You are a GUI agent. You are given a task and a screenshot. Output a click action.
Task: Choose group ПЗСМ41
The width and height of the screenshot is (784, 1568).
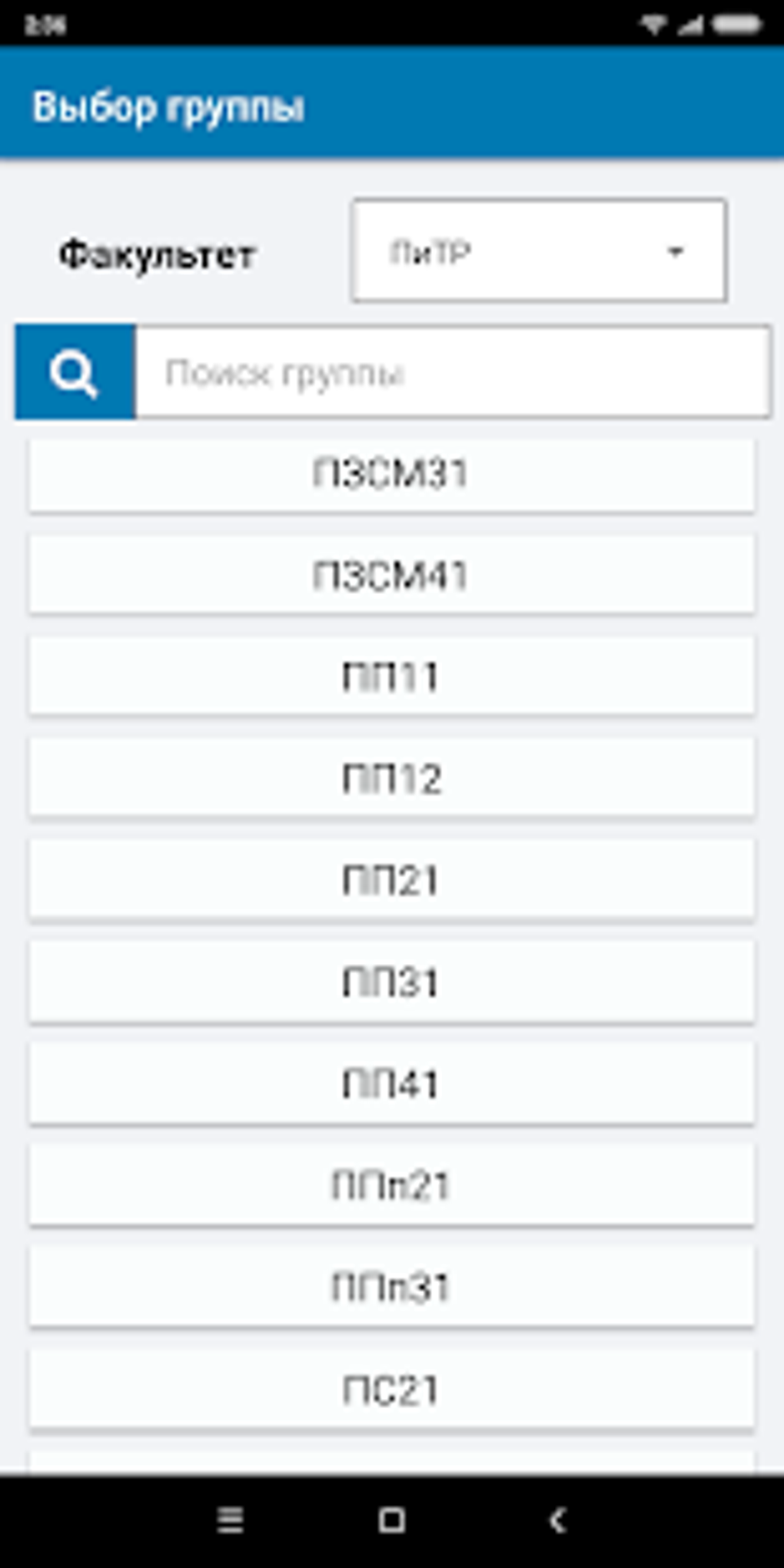pyautogui.click(x=391, y=575)
